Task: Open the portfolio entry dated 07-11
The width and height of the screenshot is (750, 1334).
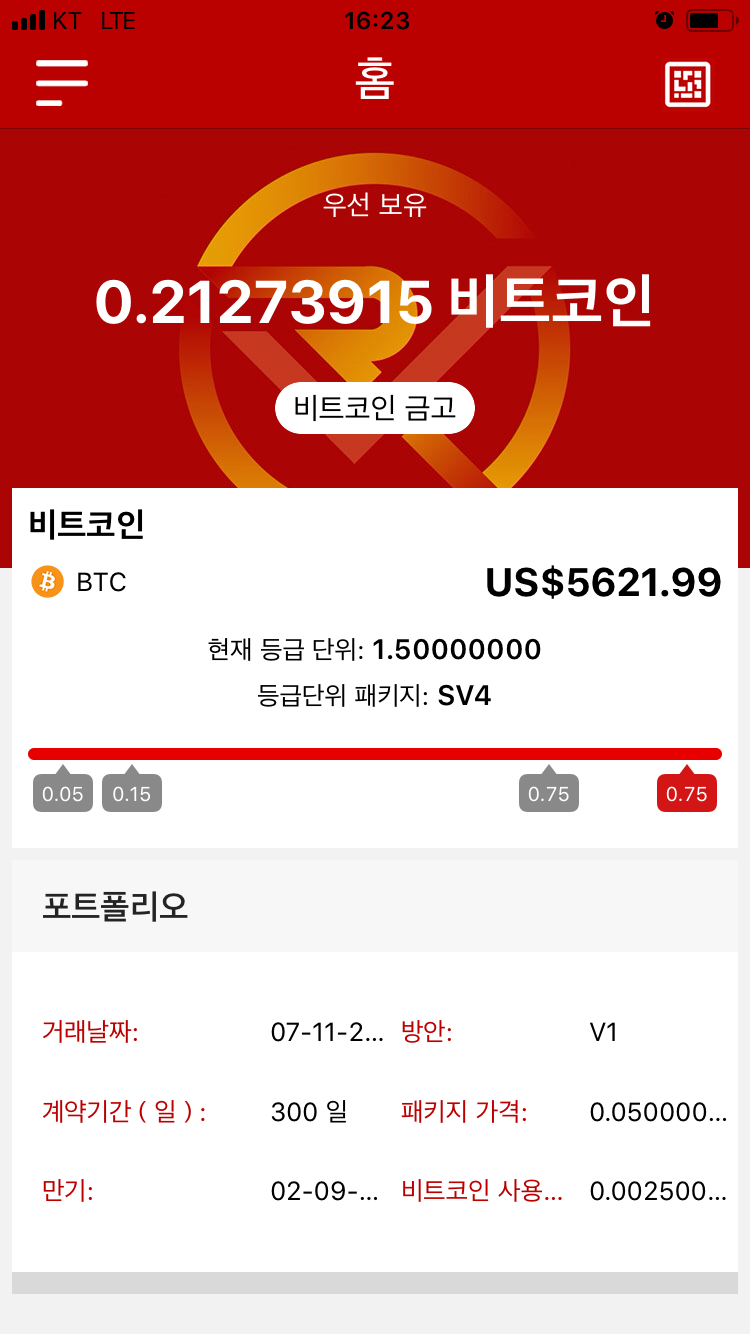Action: [375, 1112]
